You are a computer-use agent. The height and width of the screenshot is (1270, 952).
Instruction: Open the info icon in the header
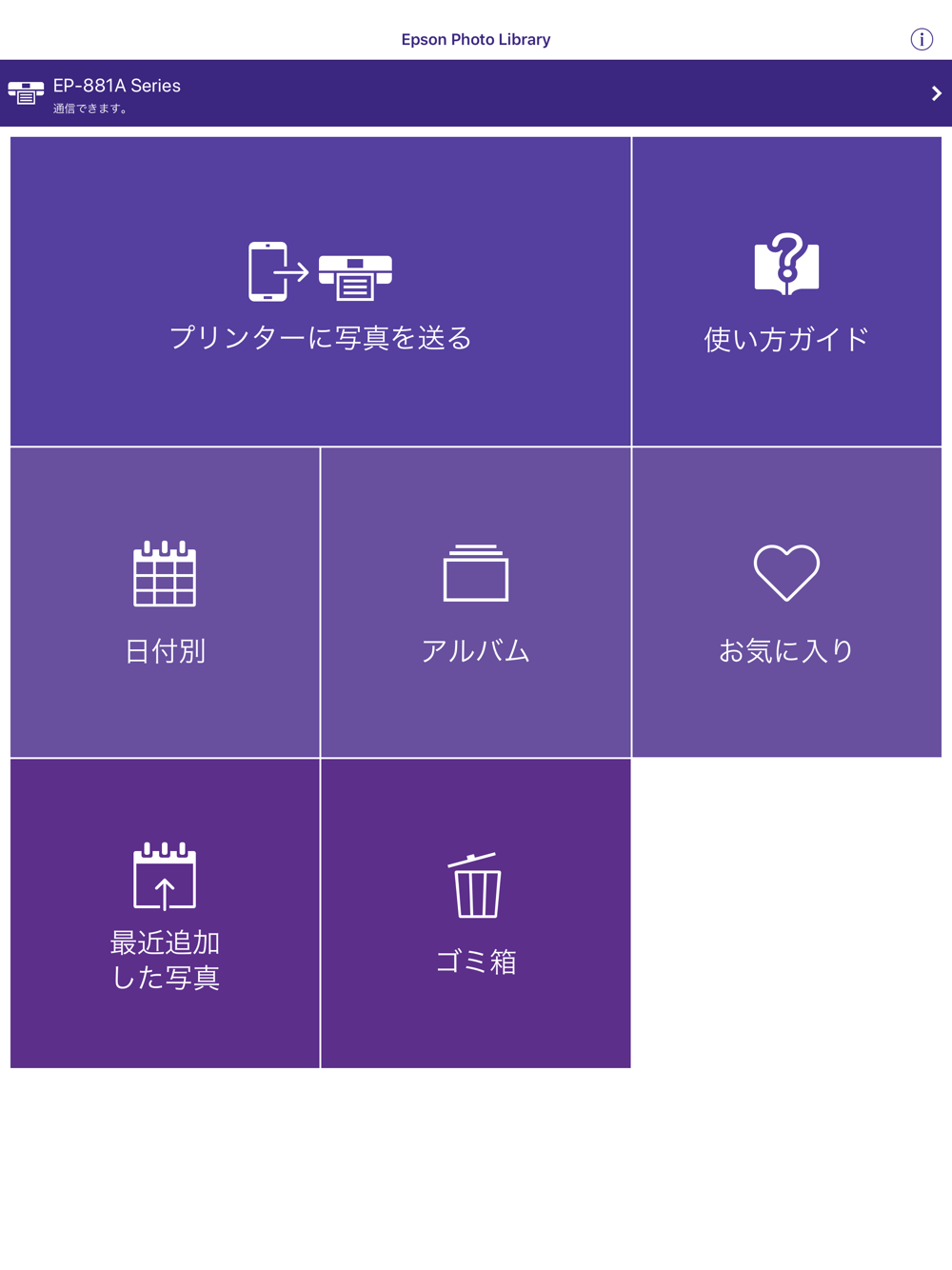coord(921,39)
